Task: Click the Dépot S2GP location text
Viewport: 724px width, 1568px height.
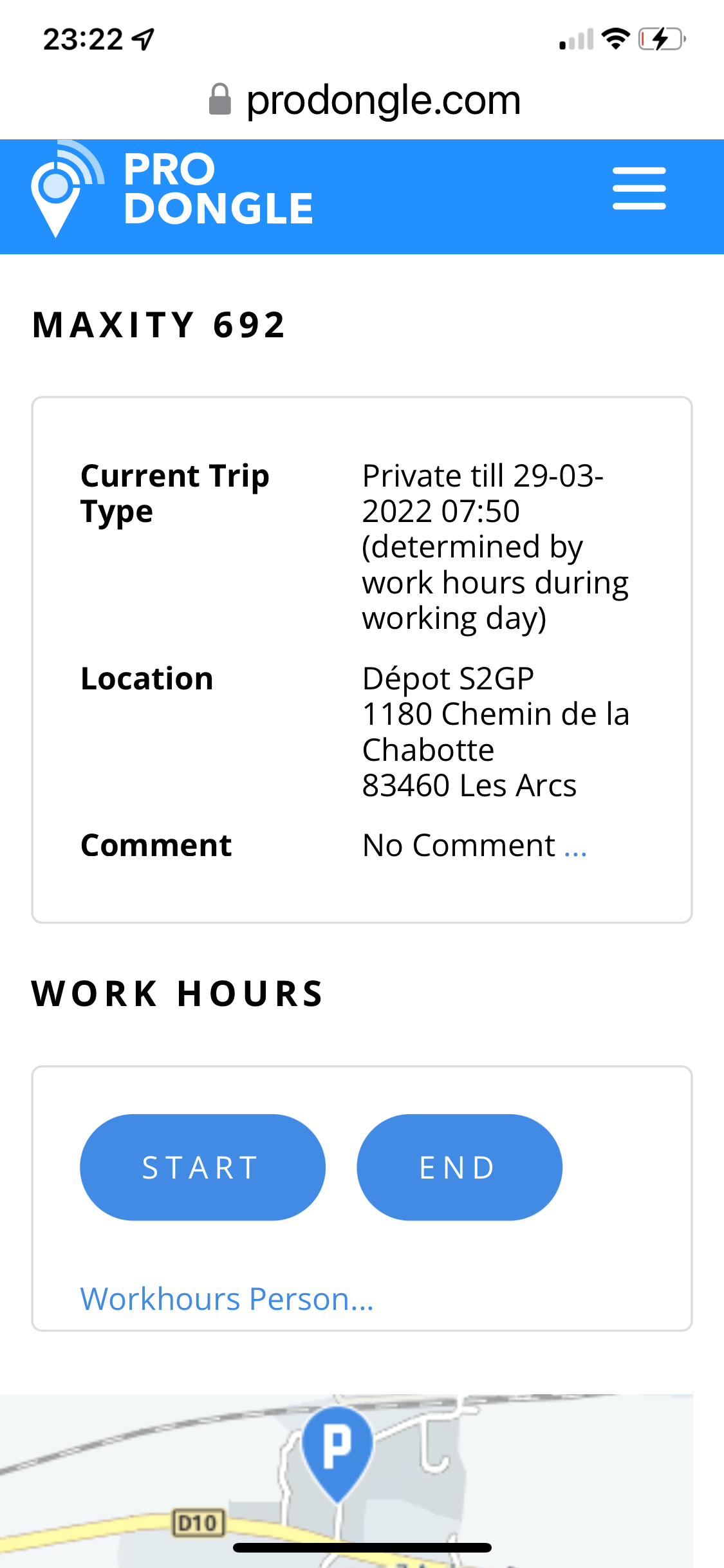Action: pos(449,678)
